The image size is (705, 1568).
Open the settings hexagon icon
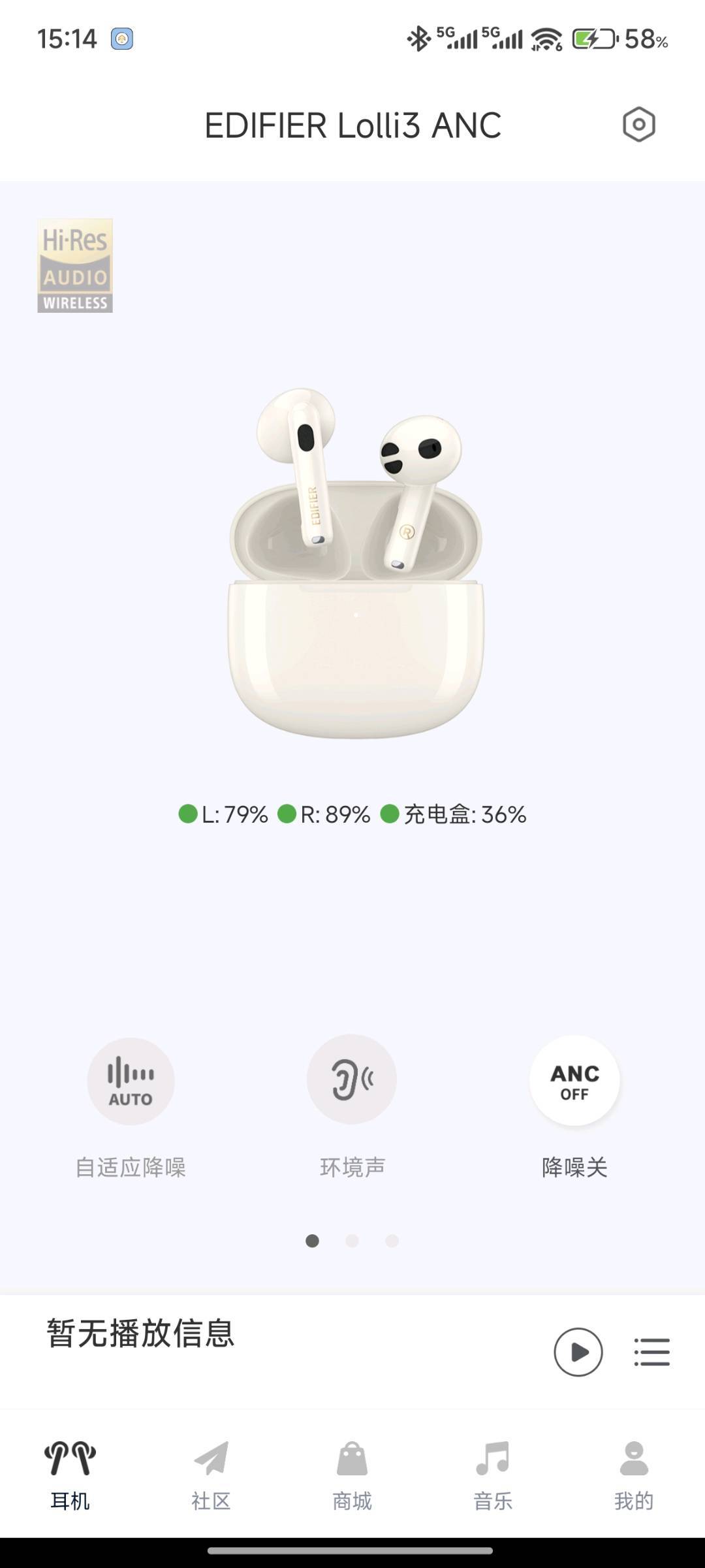(638, 125)
